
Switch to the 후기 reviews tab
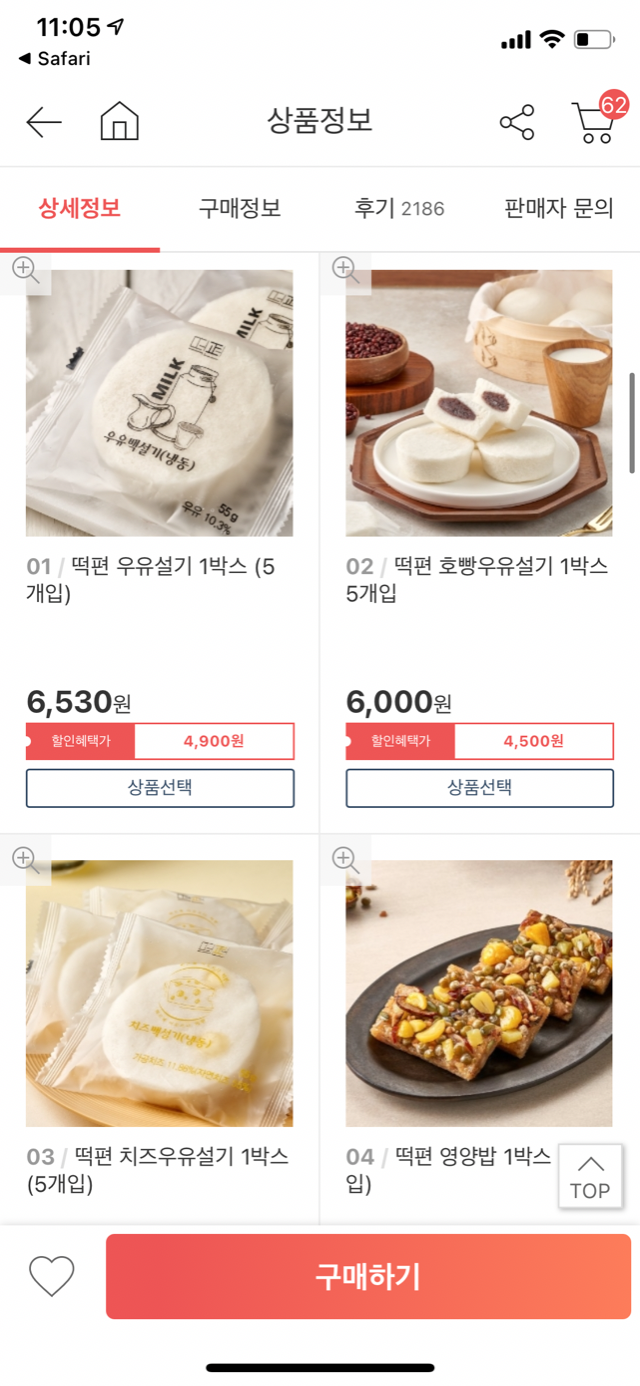[398, 208]
